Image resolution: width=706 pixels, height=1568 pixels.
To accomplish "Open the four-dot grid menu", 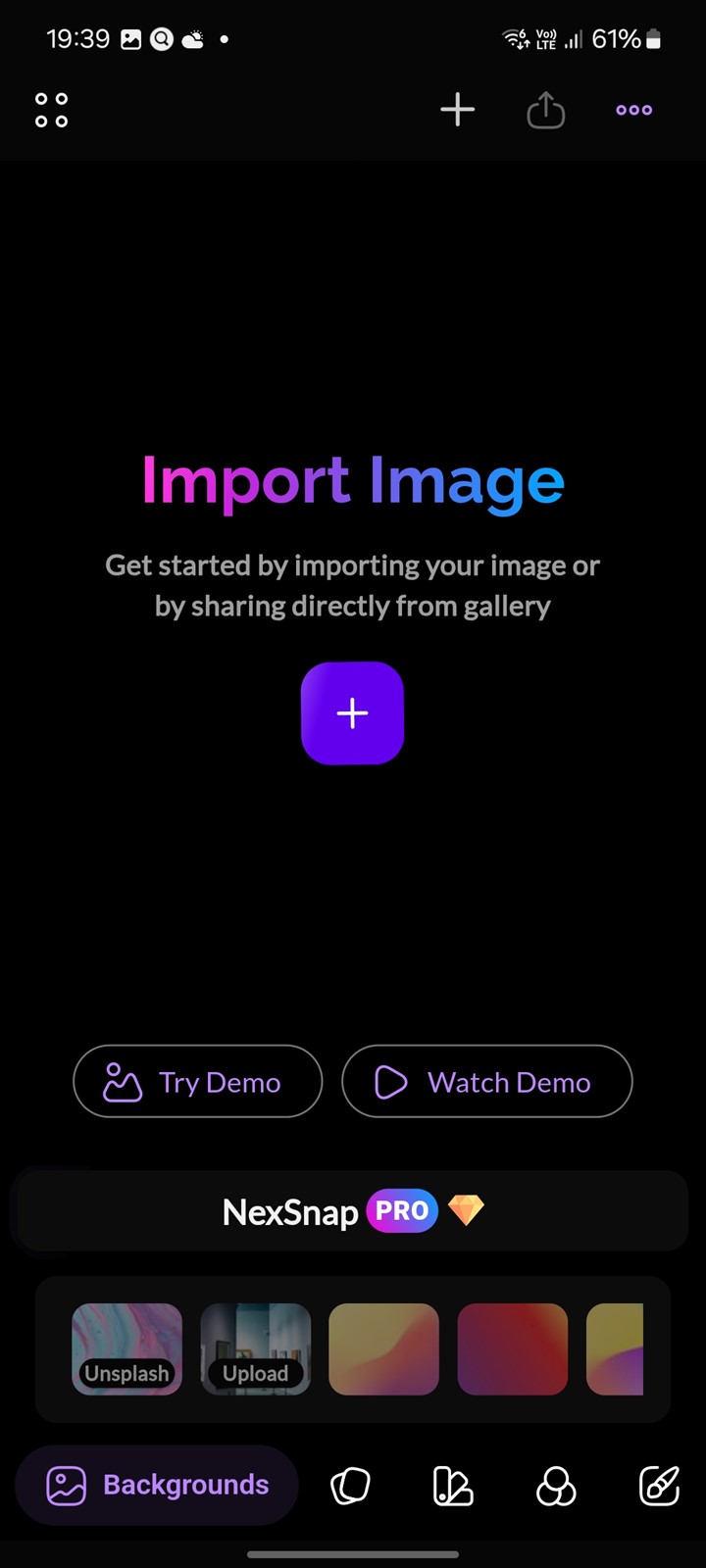I will click(51, 110).
